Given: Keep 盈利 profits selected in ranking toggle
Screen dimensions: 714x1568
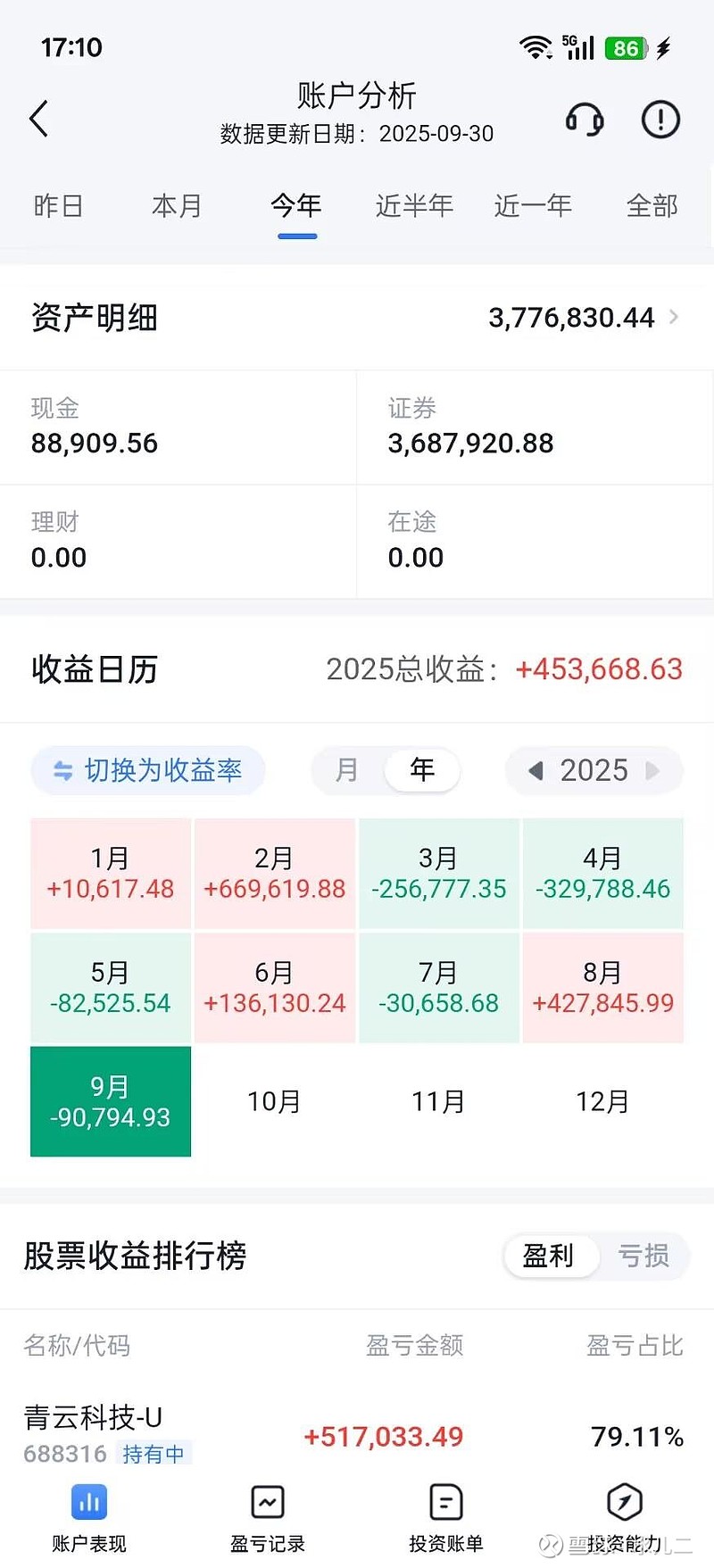Looking at the screenshot, I should (551, 1256).
